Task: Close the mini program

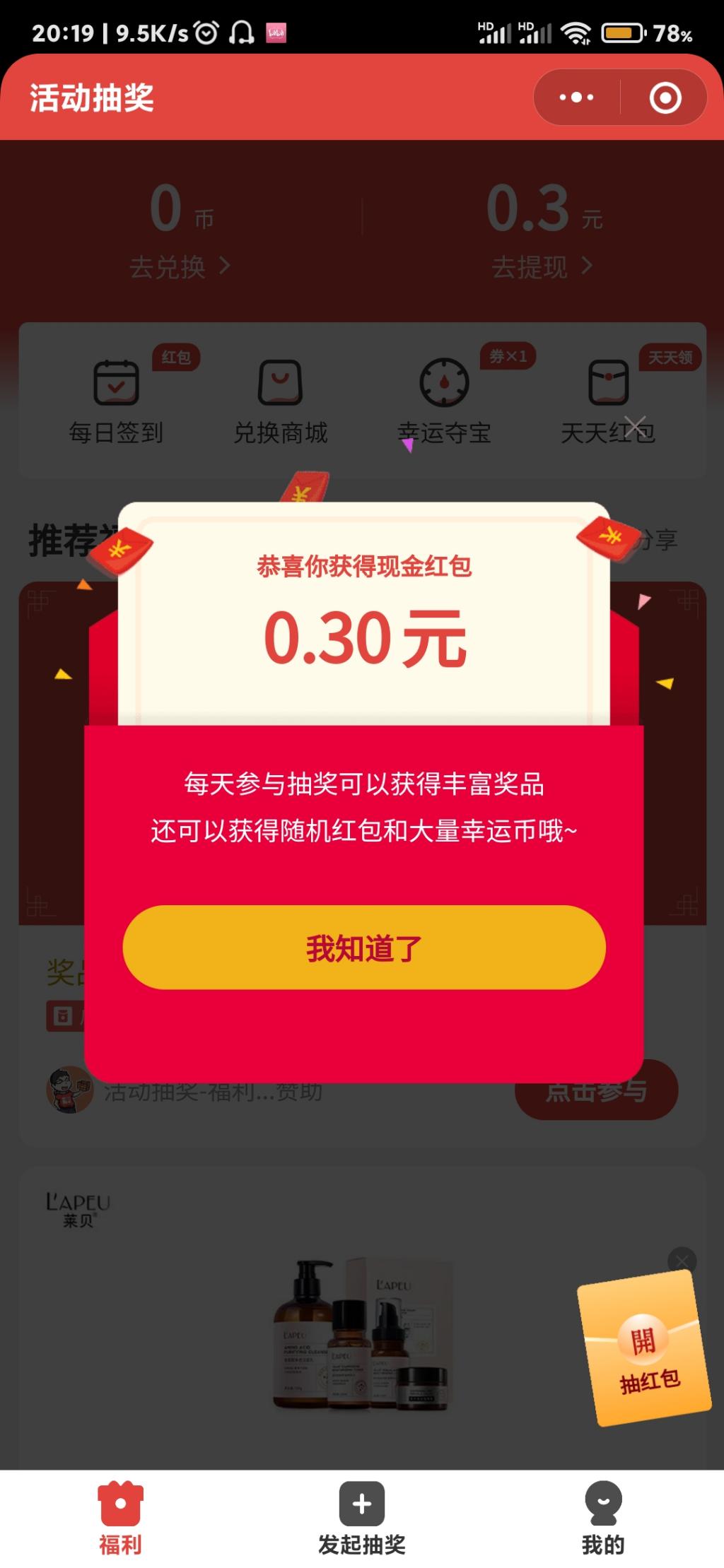Action: (x=665, y=98)
